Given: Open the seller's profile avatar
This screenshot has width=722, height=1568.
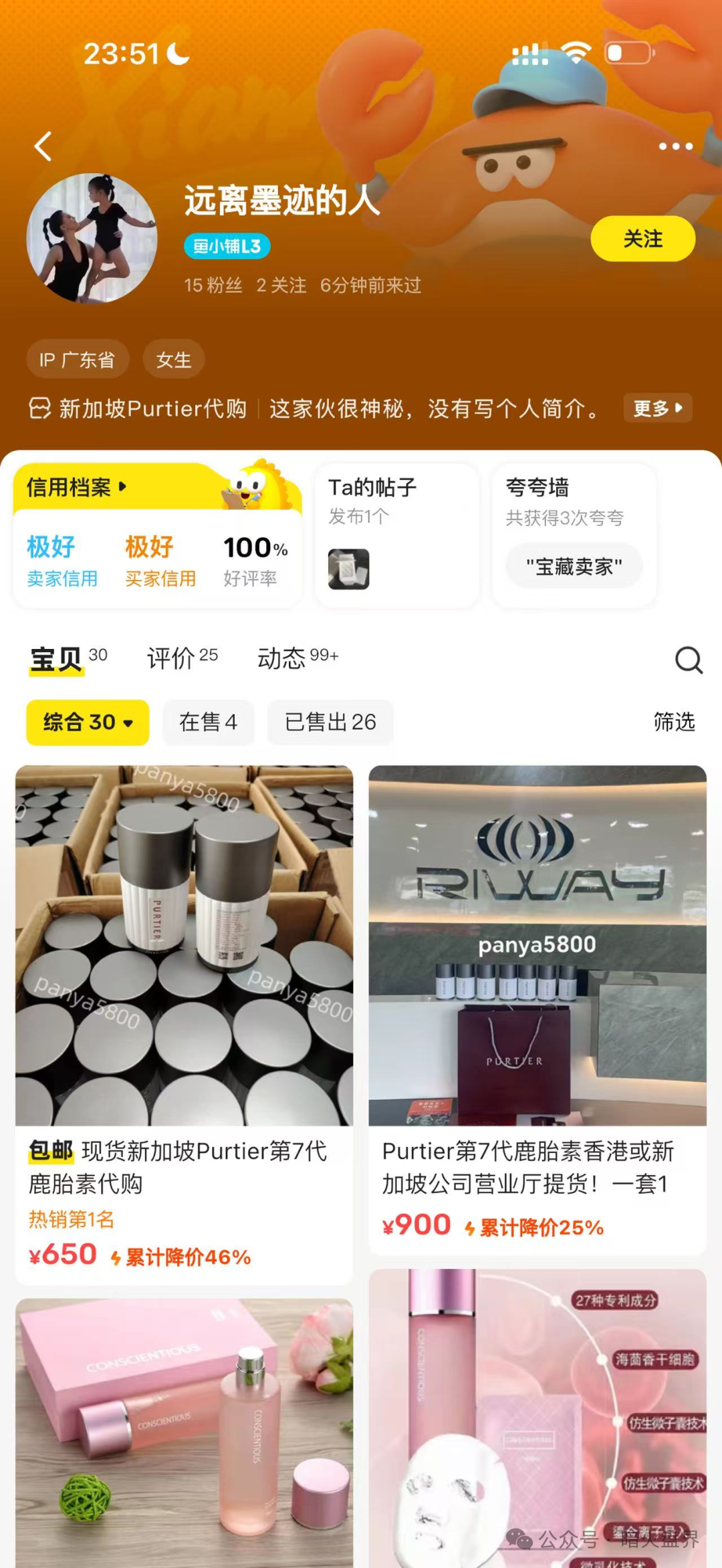Looking at the screenshot, I should click(x=92, y=239).
